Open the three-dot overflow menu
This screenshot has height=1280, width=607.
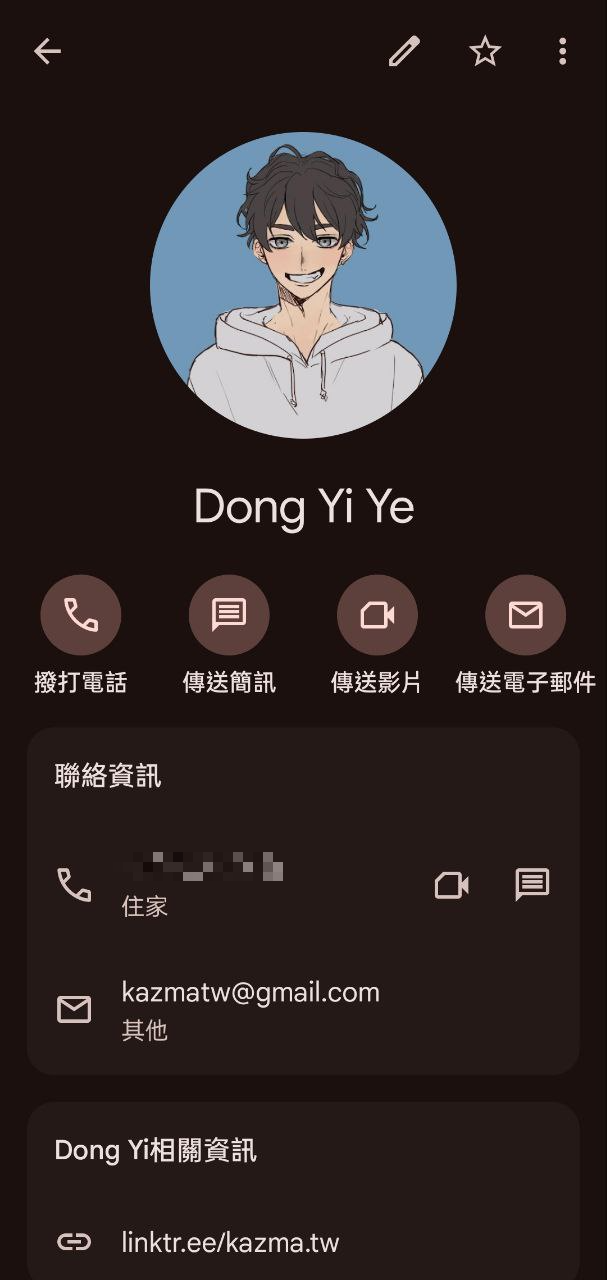563,52
